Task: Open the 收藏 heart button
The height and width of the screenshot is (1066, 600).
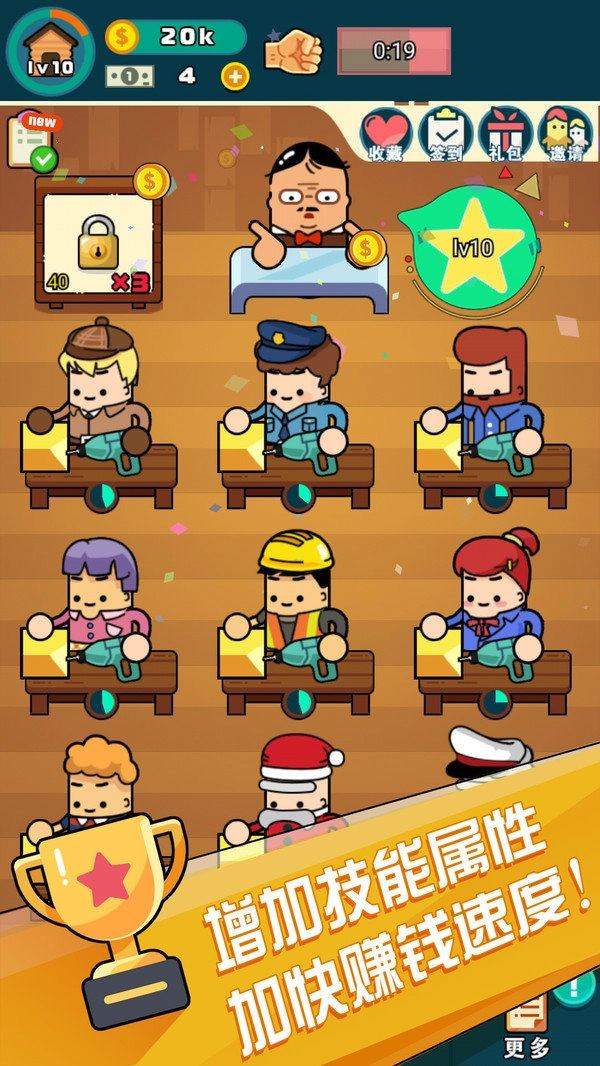Action: (x=386, y=134)
